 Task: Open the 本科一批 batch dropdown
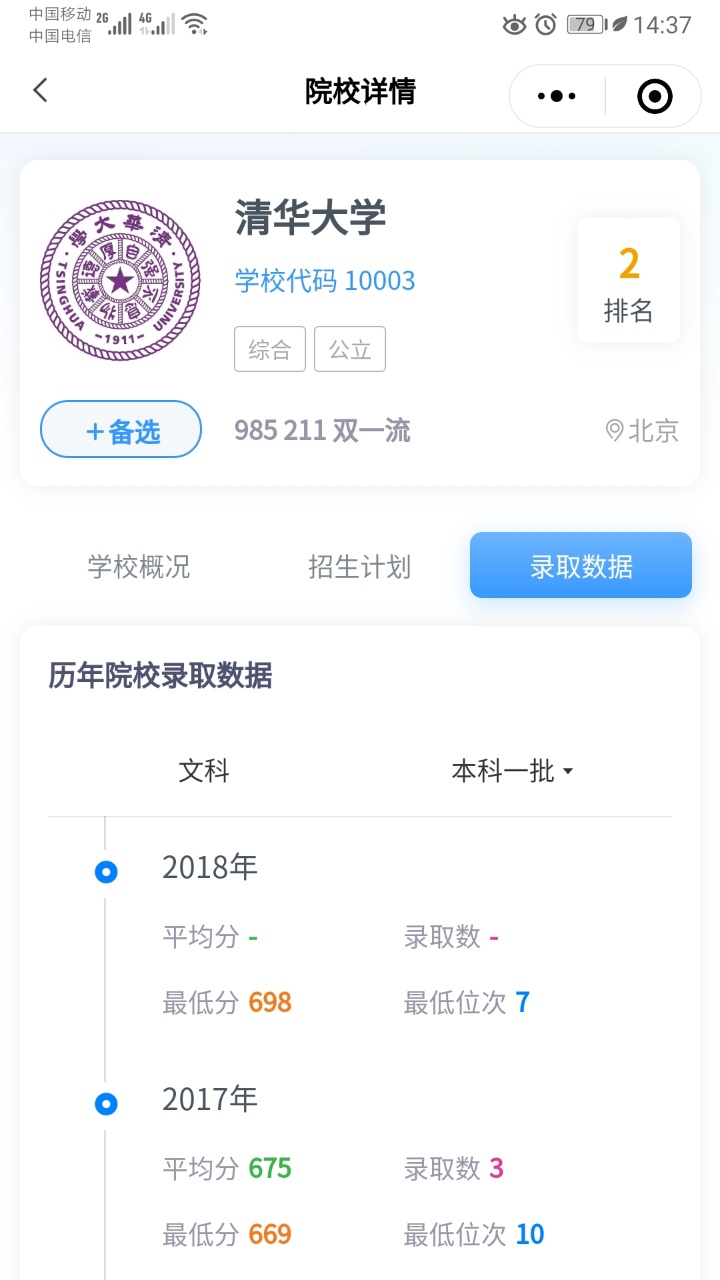click(512, 771)
